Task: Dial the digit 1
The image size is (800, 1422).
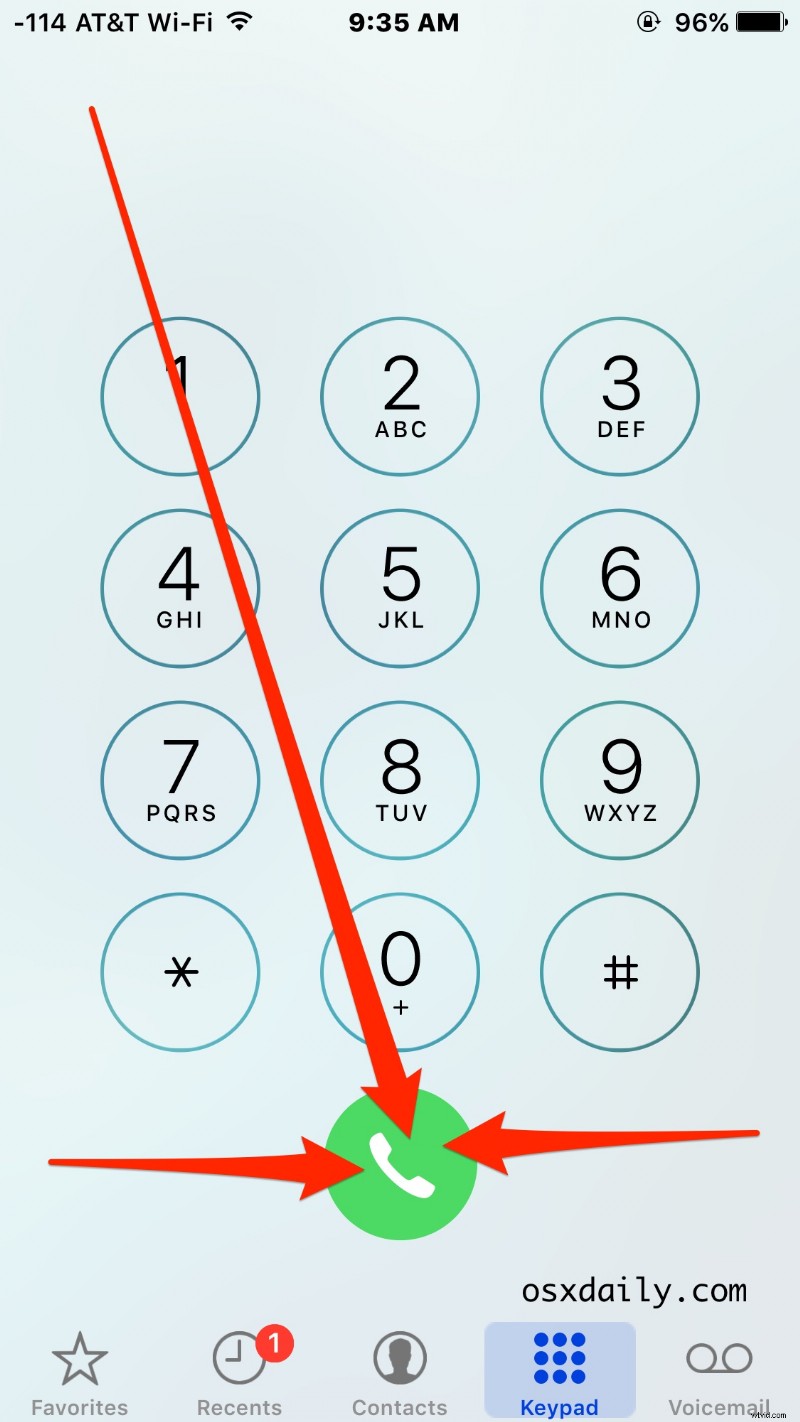Action: click(180, 397)
